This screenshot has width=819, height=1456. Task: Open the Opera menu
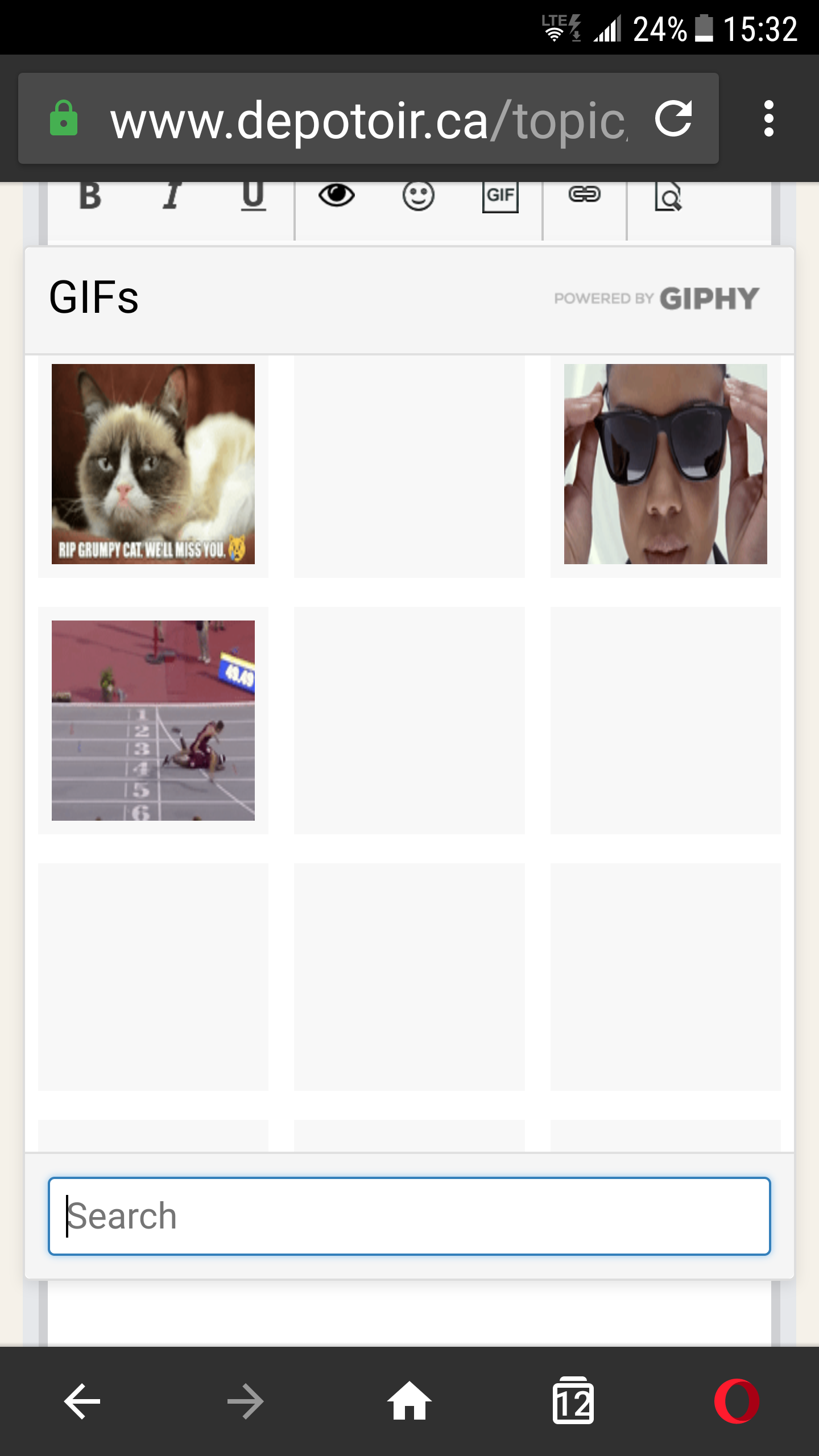[737, 1401]
